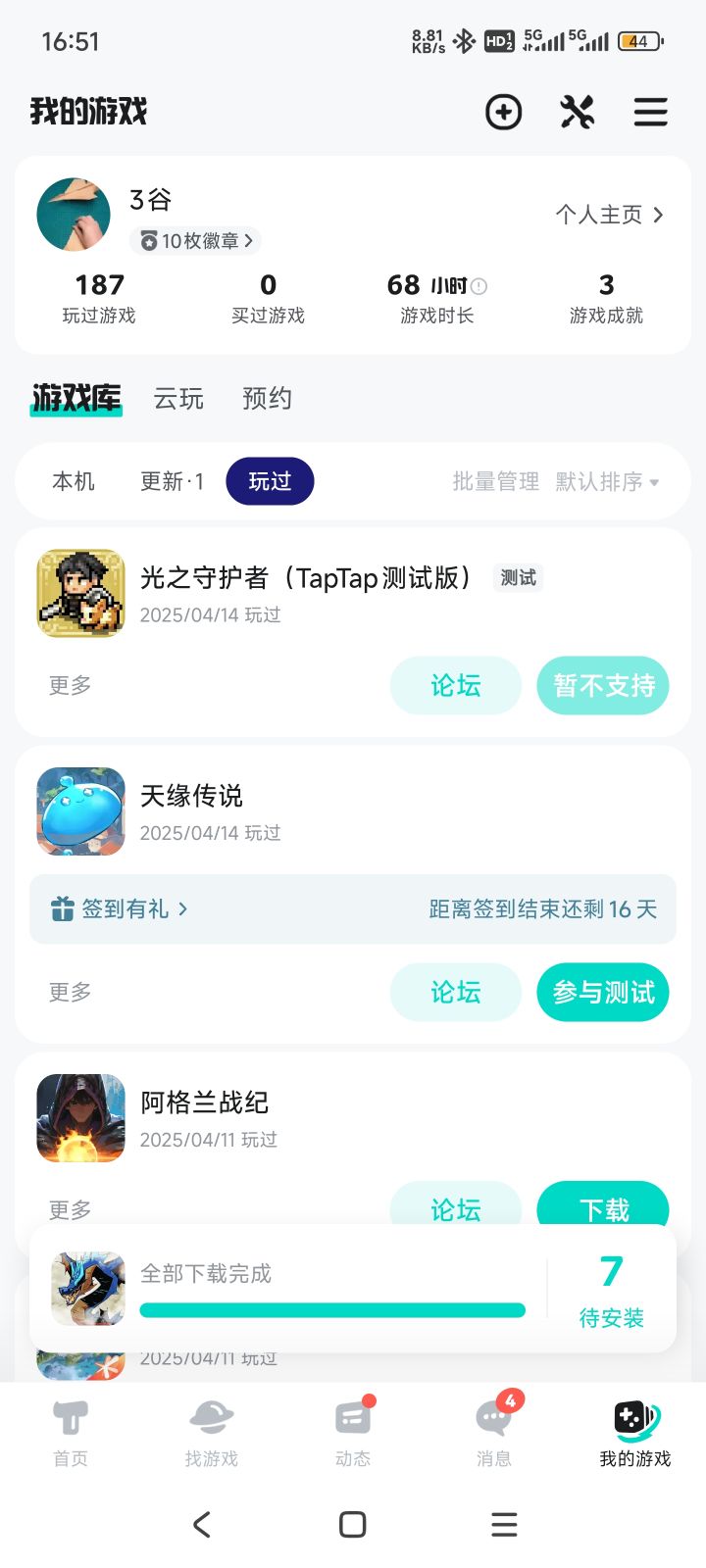
Task: Select the 本机 filter
Action: (x=74, y=481)
